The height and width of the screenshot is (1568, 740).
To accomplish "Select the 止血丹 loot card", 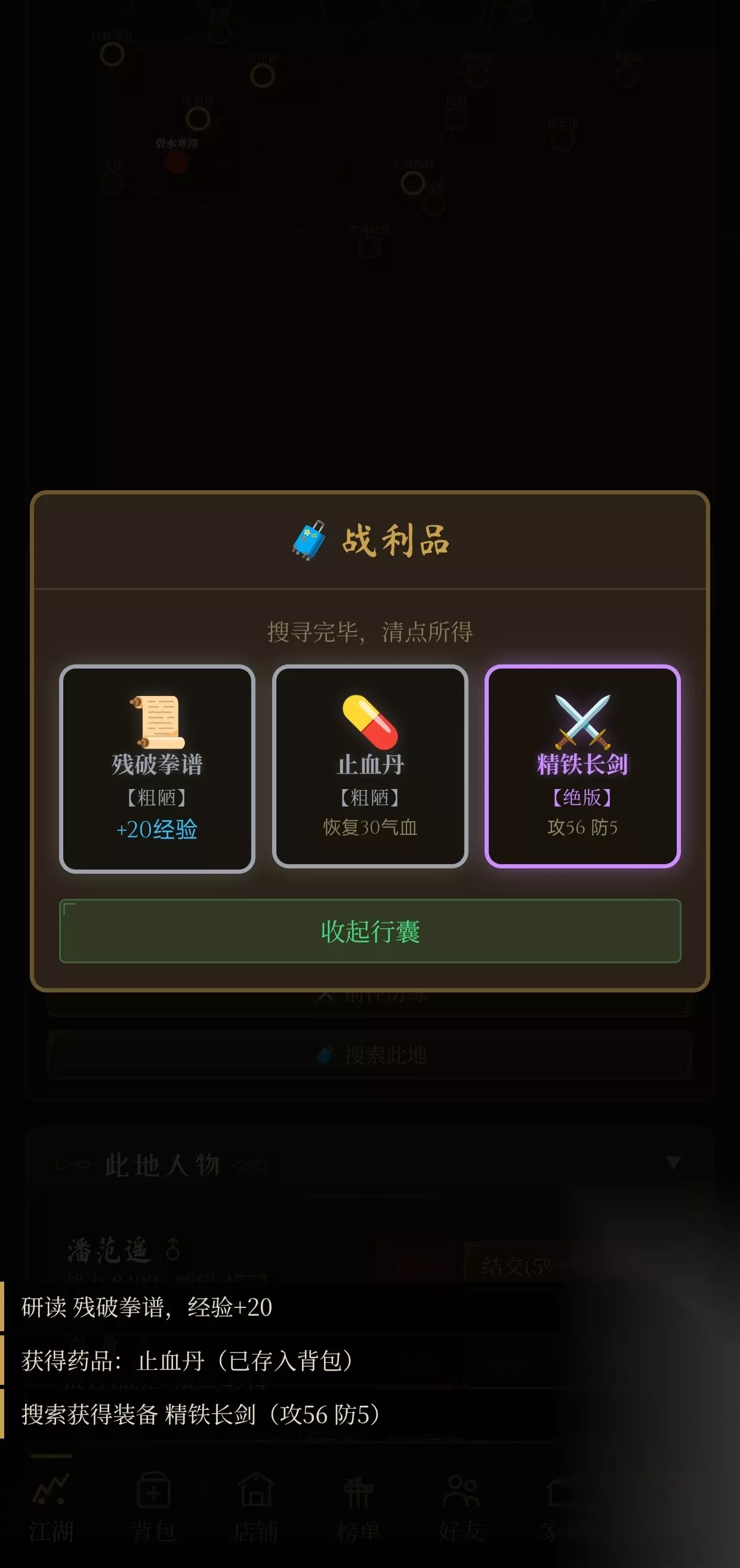I will 369,766.
